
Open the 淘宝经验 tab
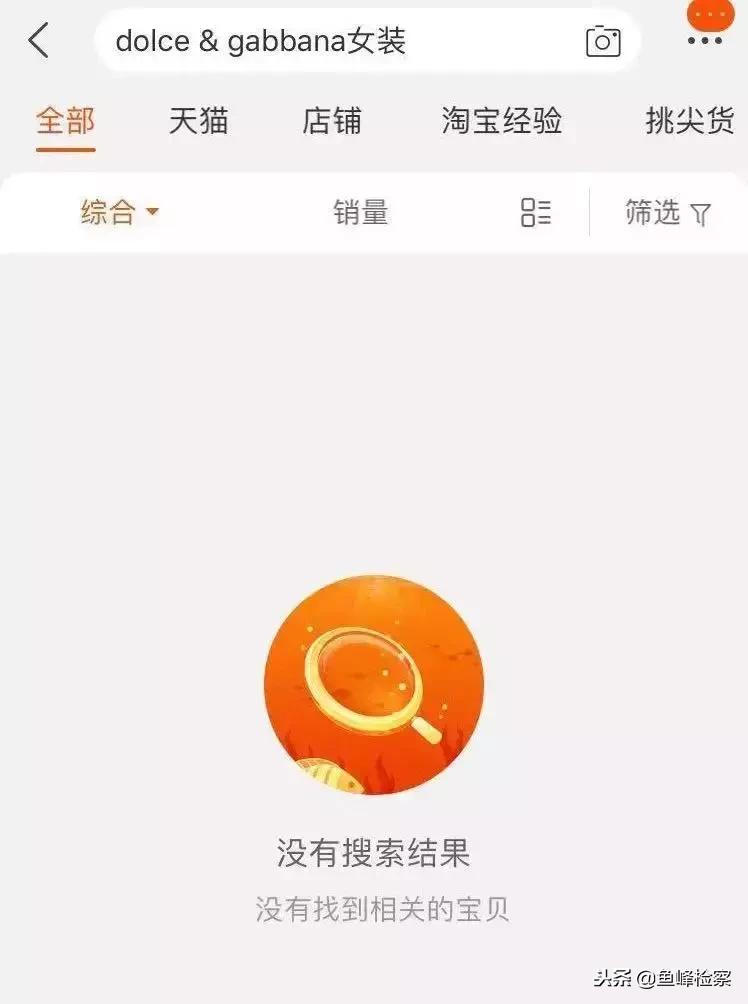501,121
